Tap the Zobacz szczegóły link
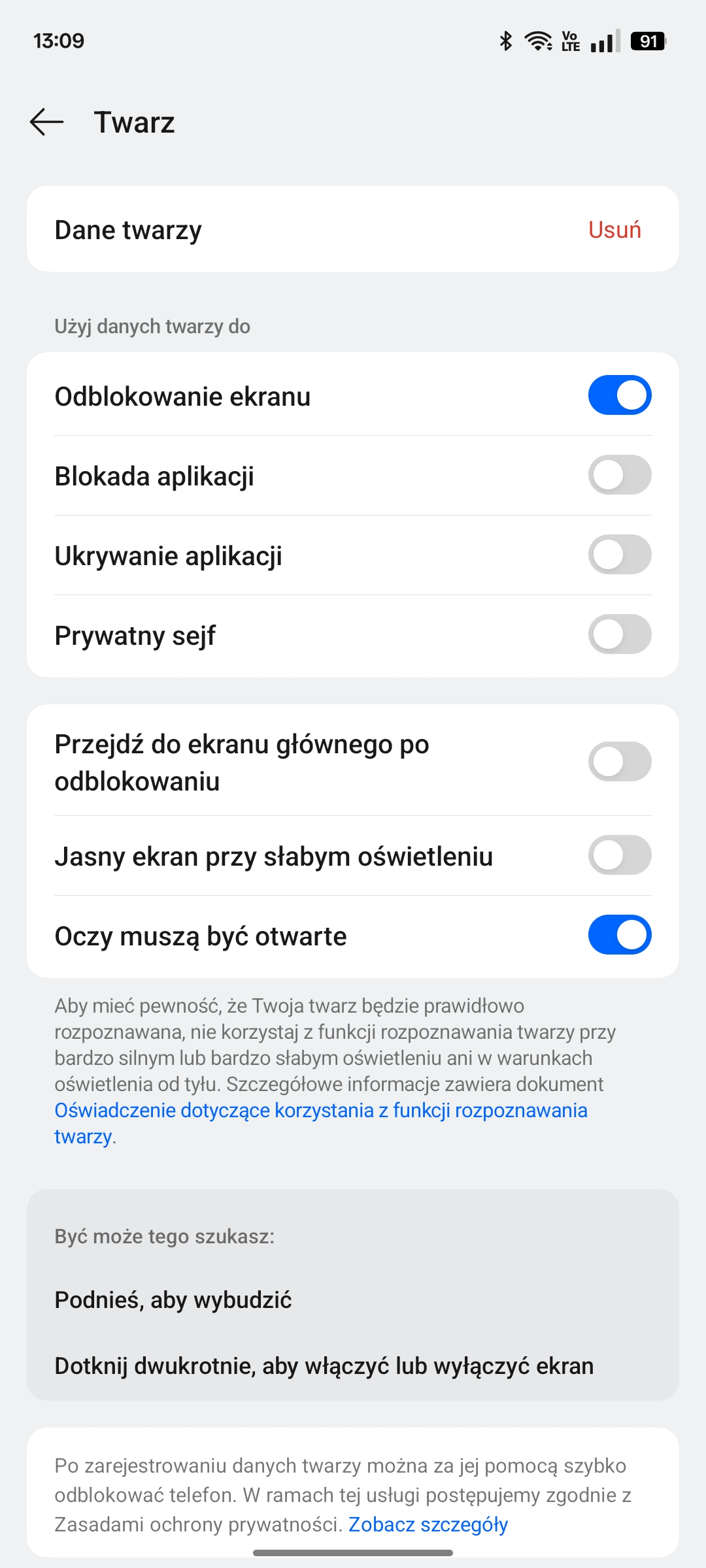 (428, 1524)
